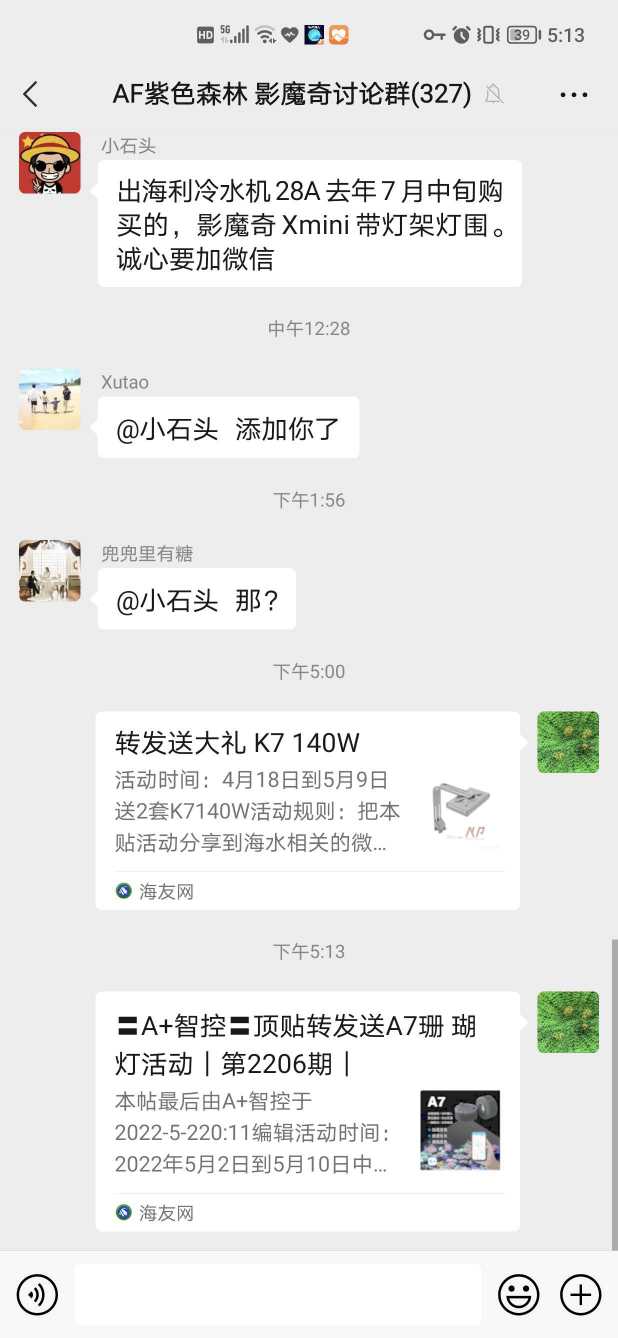Focus the message text field
The image size is (618, 1338).
(x=277, y=1295)
